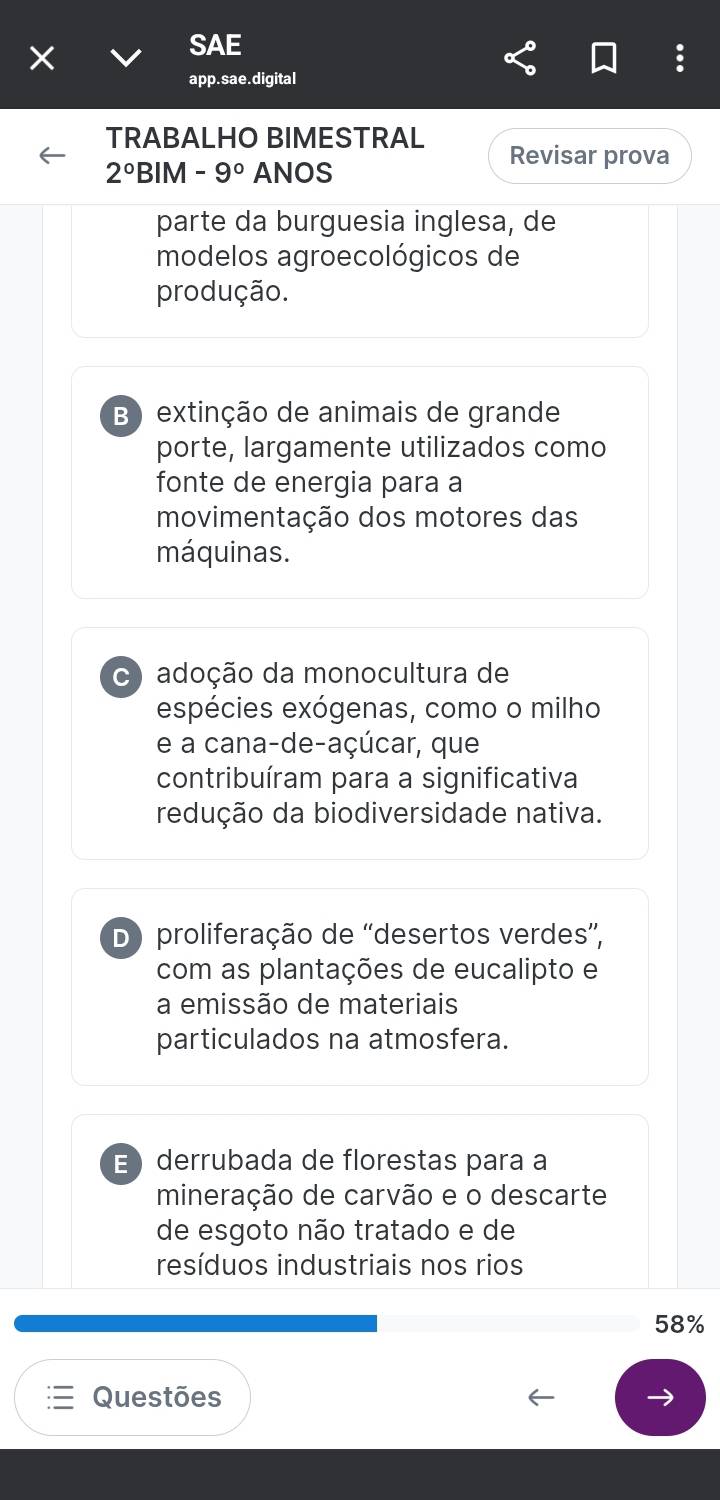Share this SAE page

[520, 59]
